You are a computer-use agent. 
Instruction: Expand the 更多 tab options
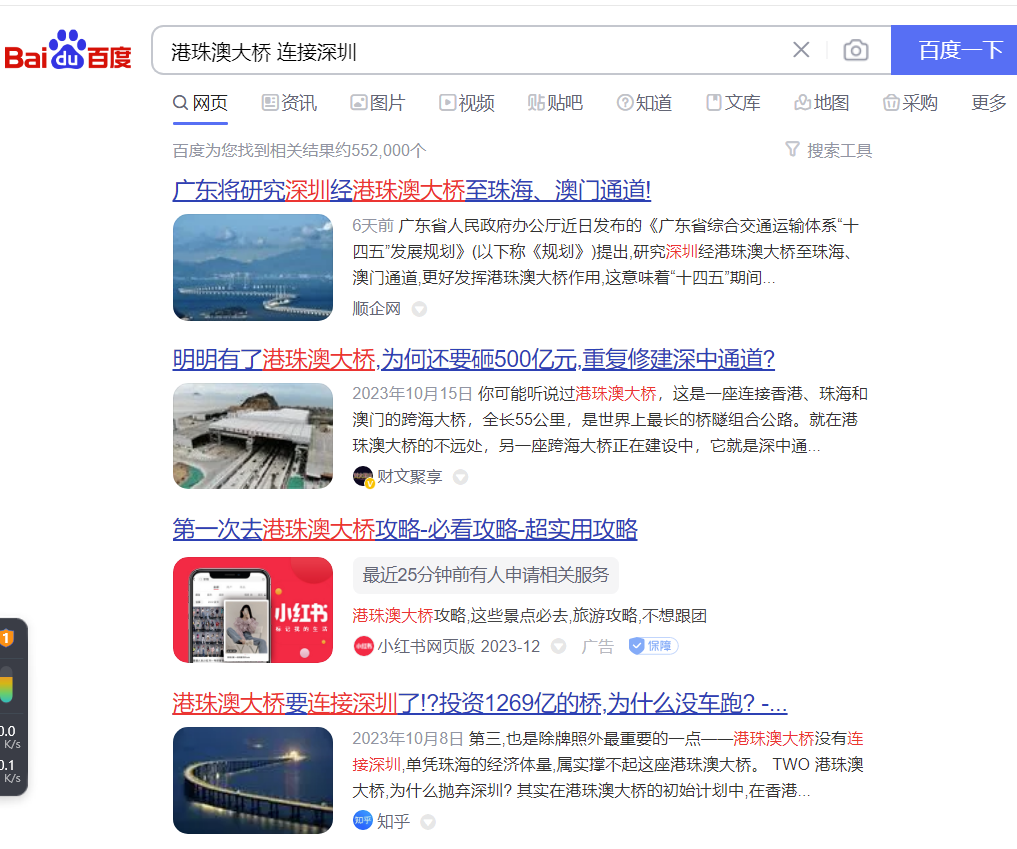pos(989,103)
